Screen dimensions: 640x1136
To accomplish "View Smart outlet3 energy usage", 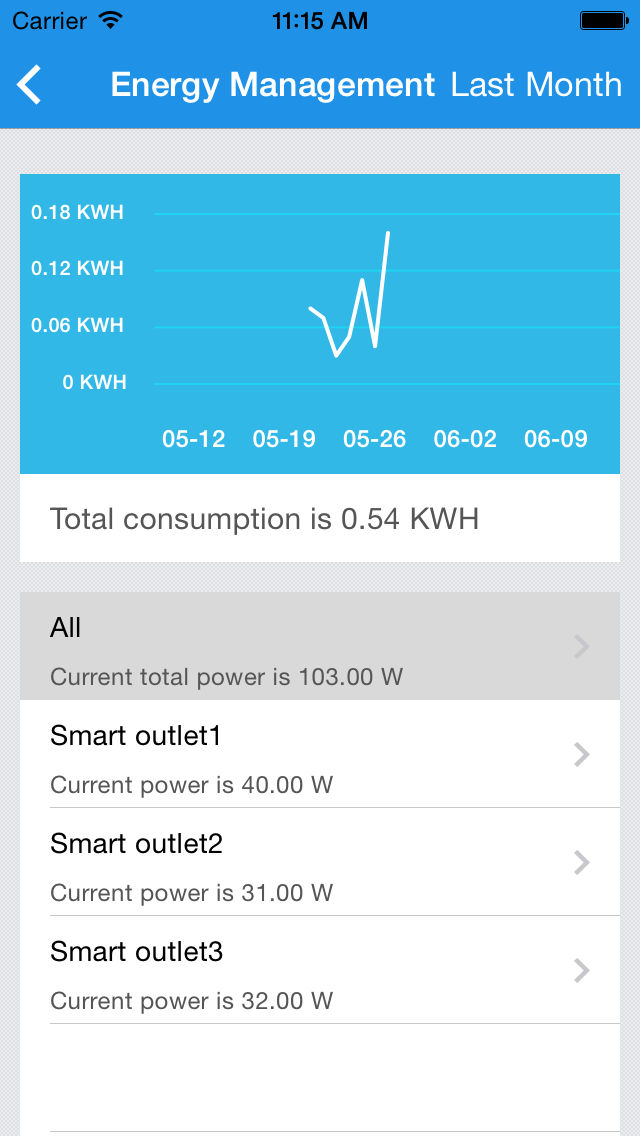I will pyautogui.click(x=320, y=969).
